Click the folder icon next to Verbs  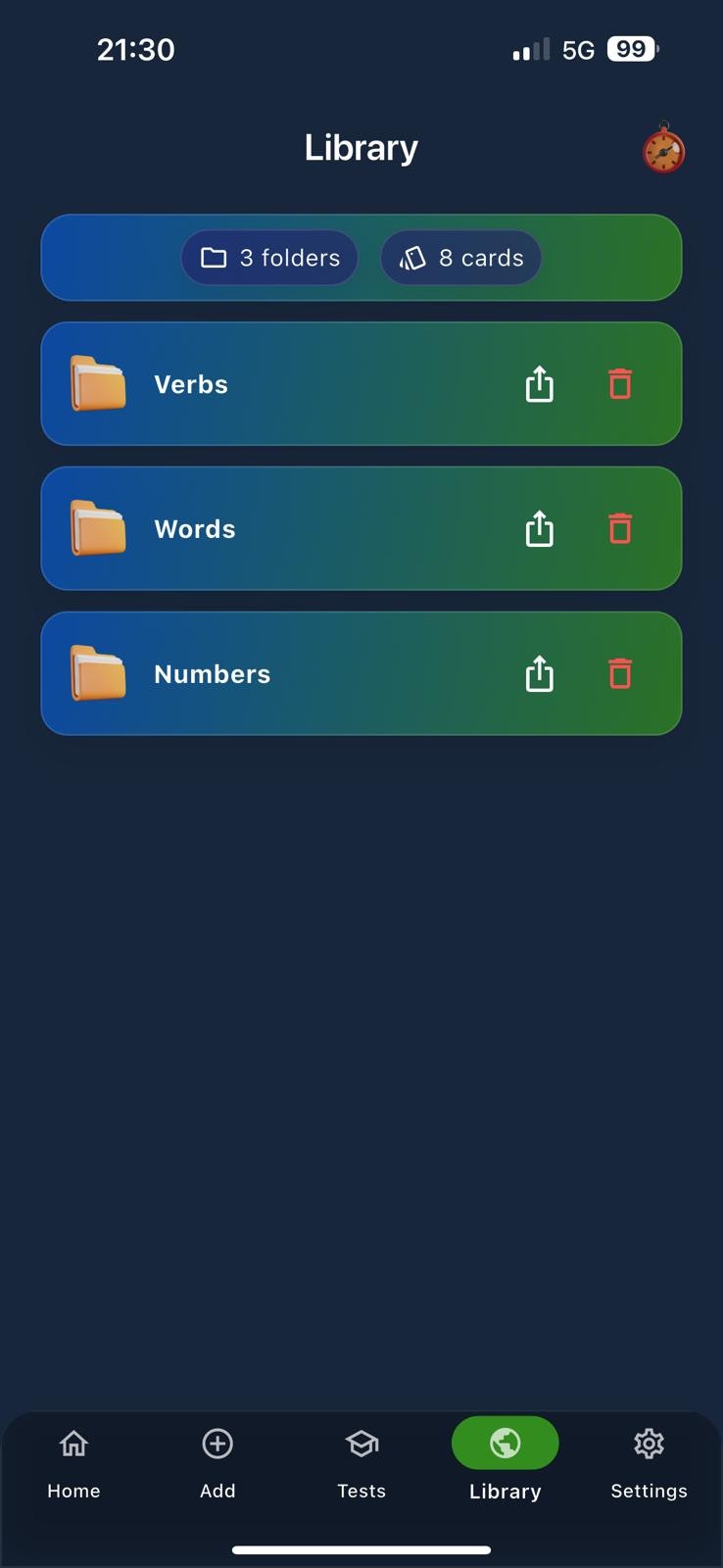point(97,384)
